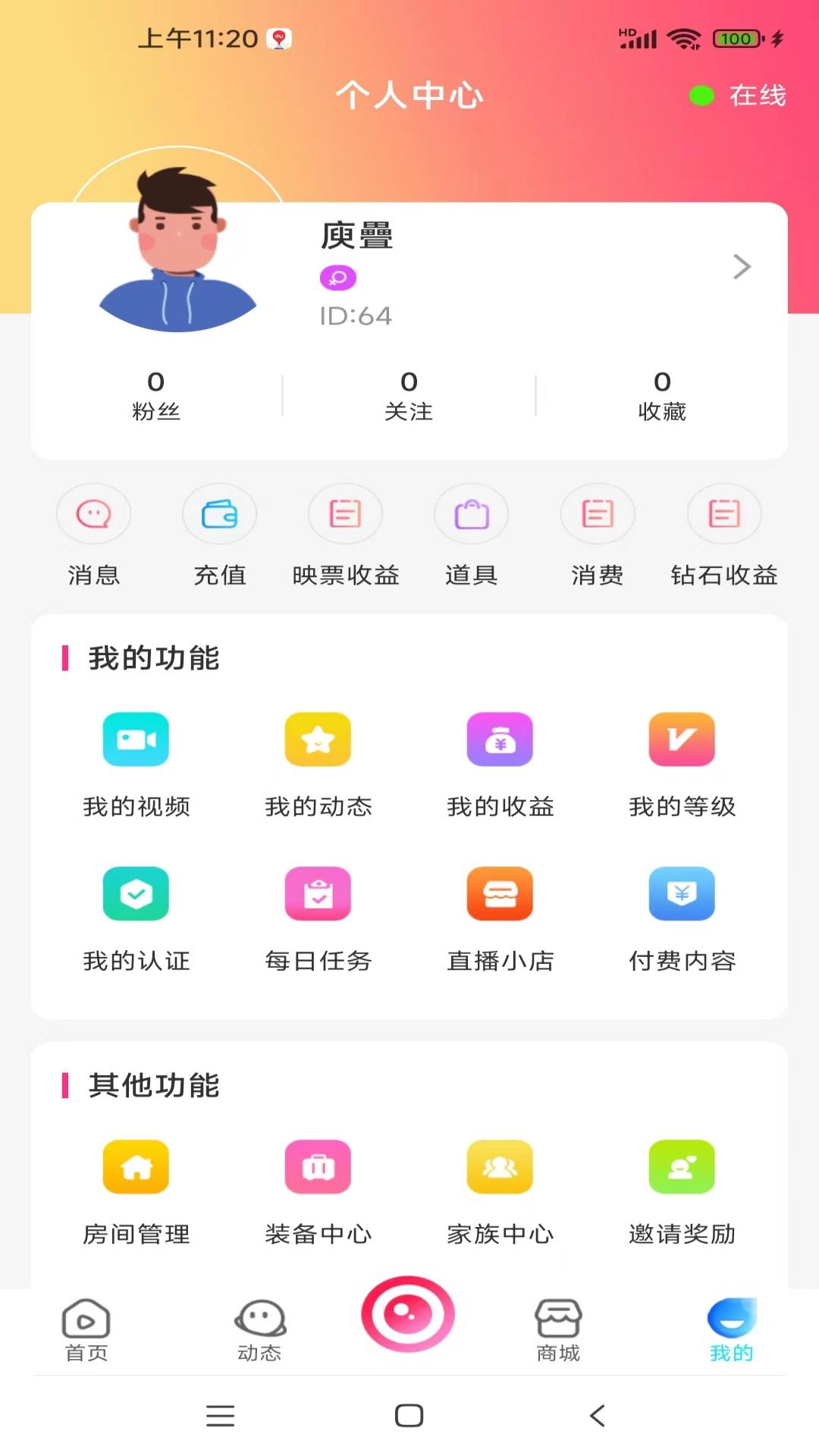The width and height of the screenshot is (819, 1456).
Task: Open 每日任务 daily tasks icon
Action: 318,894
